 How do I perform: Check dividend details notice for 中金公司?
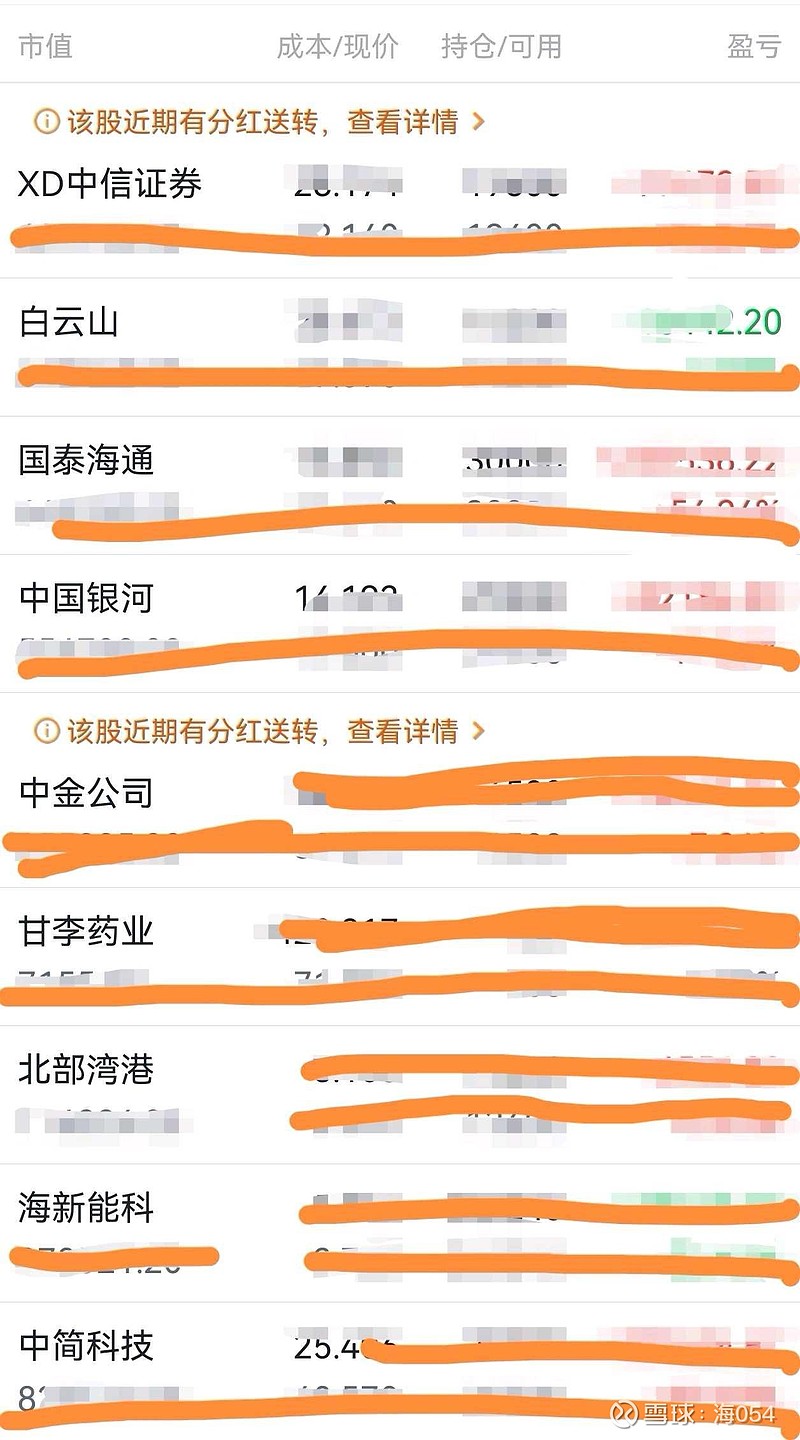point(260,731)
